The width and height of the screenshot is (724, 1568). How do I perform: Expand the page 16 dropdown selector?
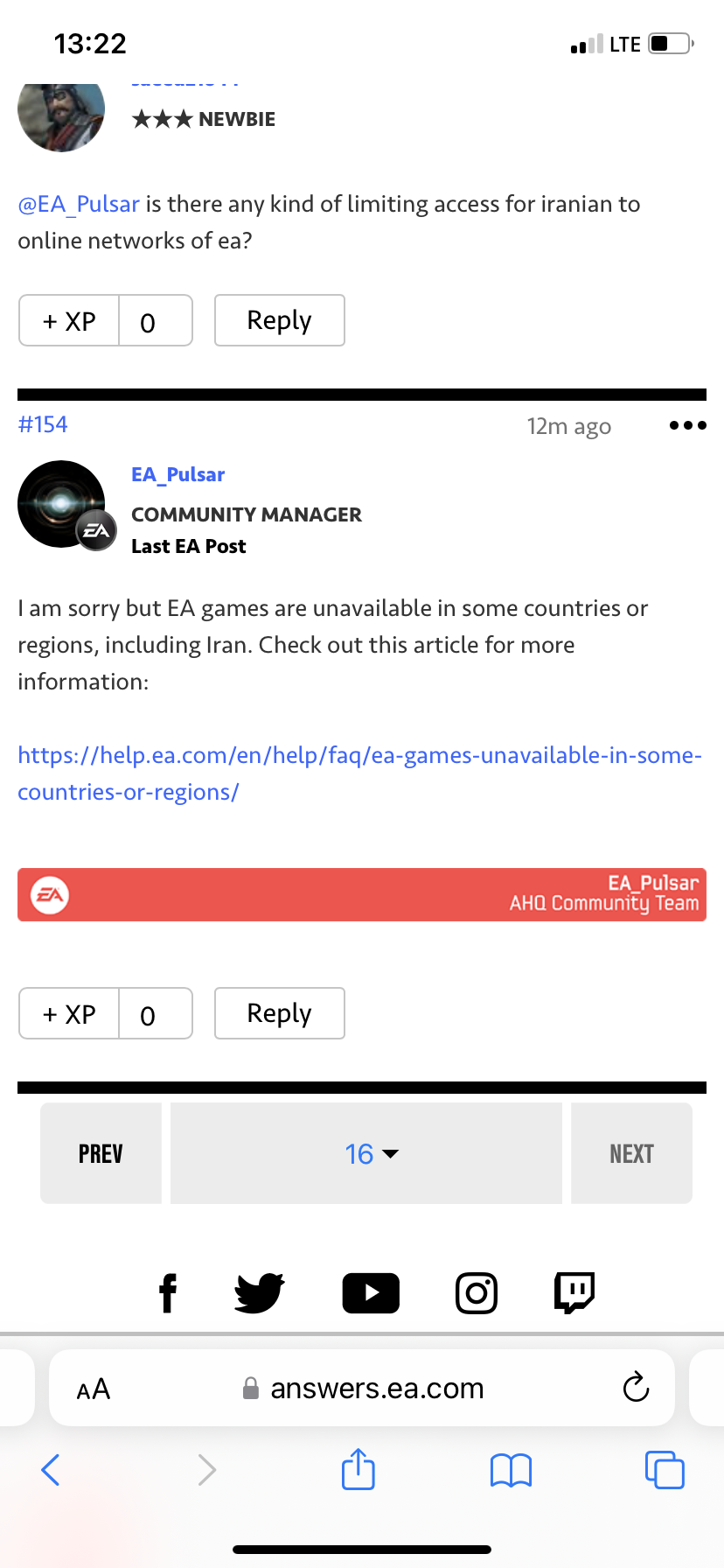(371, 1153)
